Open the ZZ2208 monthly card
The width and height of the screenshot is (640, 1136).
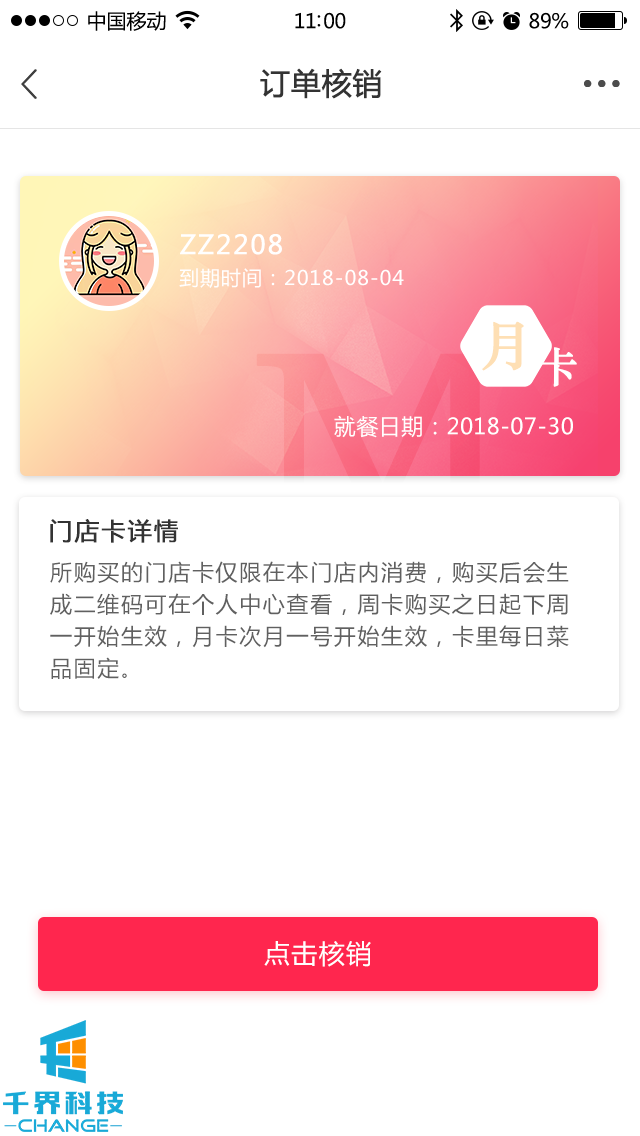[319, 326]
